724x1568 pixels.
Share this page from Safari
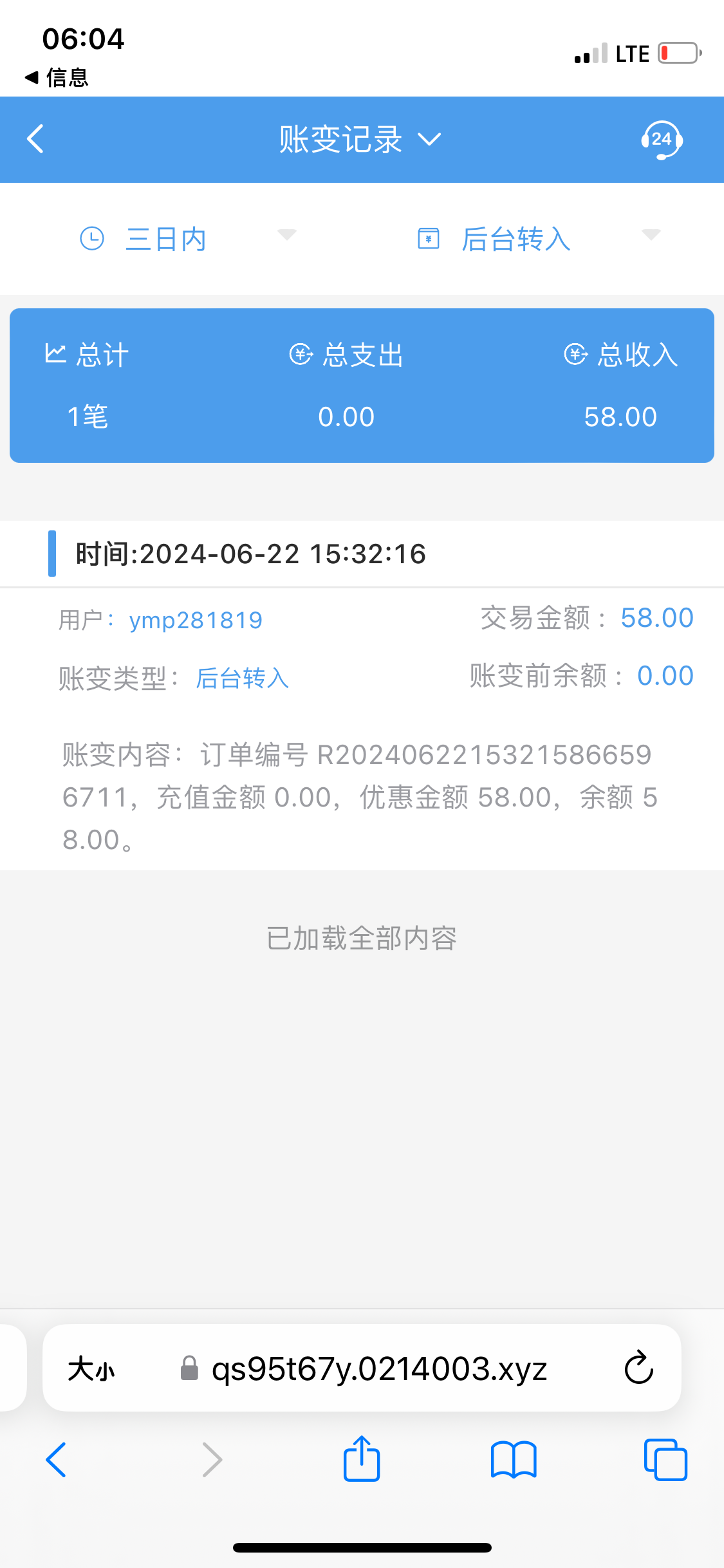[362, 1460]
